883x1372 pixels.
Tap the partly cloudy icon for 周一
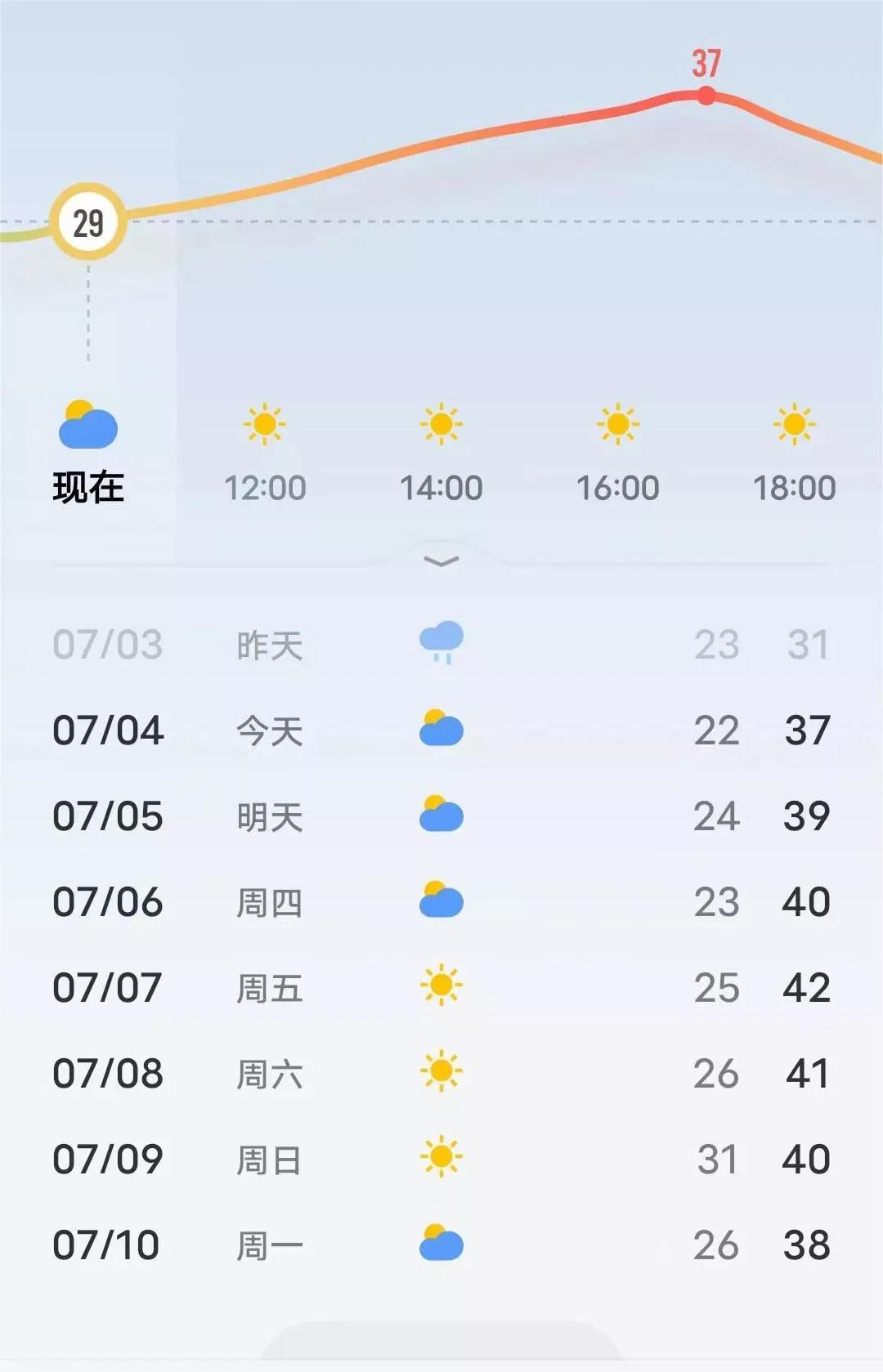pyautogui.click(x=440, y=1243)
